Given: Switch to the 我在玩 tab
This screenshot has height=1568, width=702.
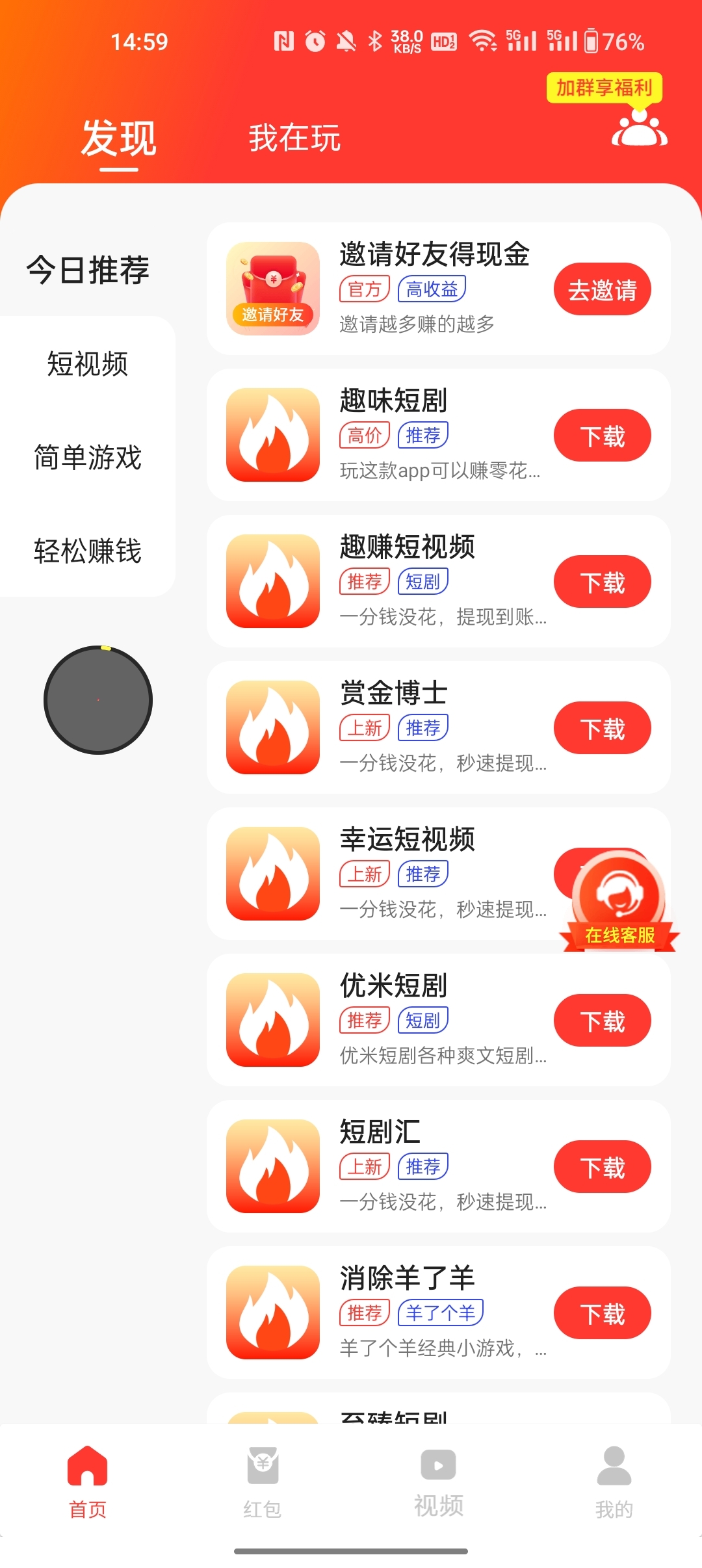Looking at the screenshot, I should [x=294, y=138].
